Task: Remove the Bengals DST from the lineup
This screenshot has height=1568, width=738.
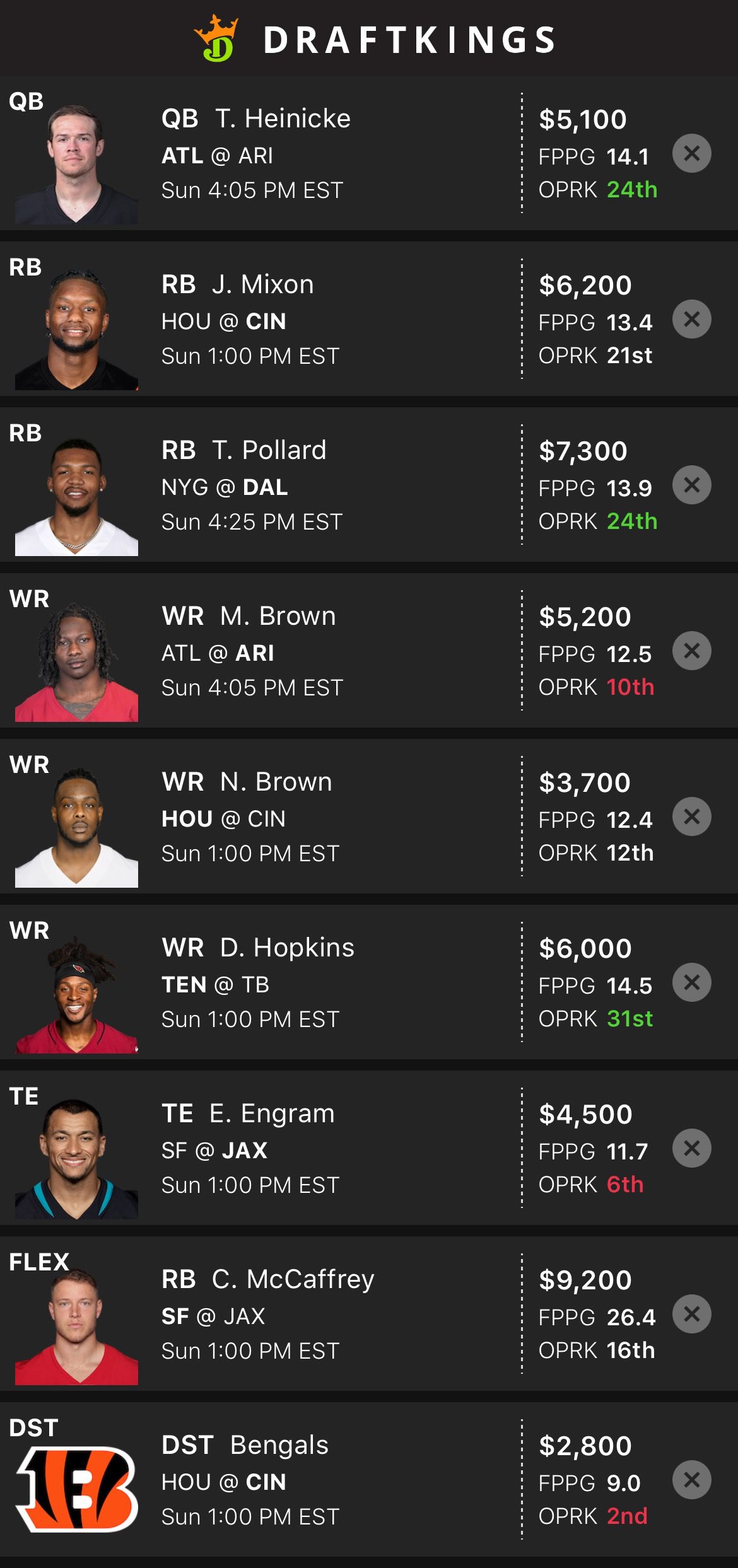Action: point(691,1480)
